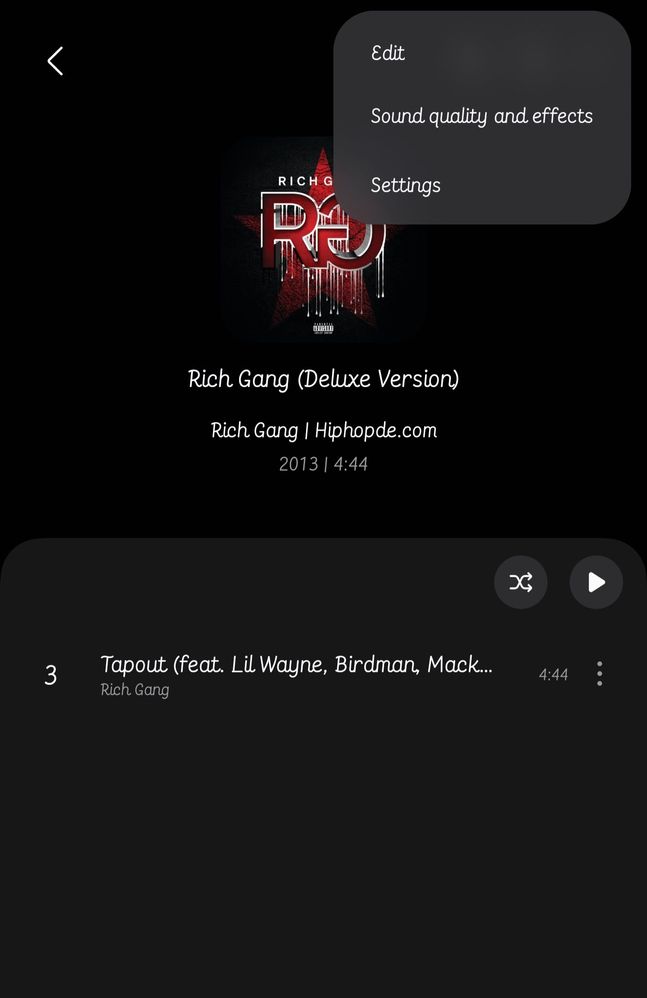647x998 pixels.
Task: Play the track Tapout
Action: click(296, 674)
